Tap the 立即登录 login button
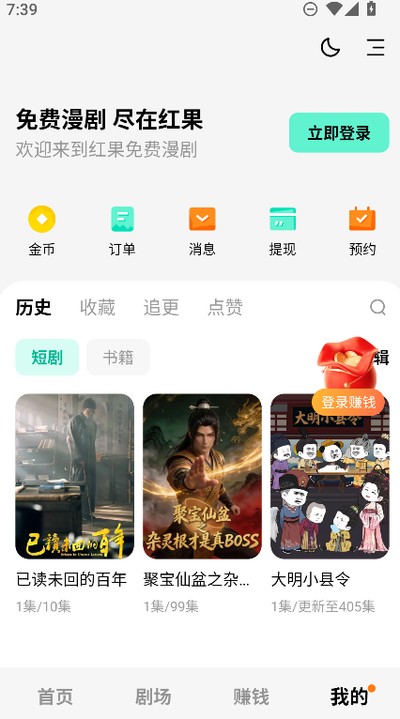 (339, 133)
